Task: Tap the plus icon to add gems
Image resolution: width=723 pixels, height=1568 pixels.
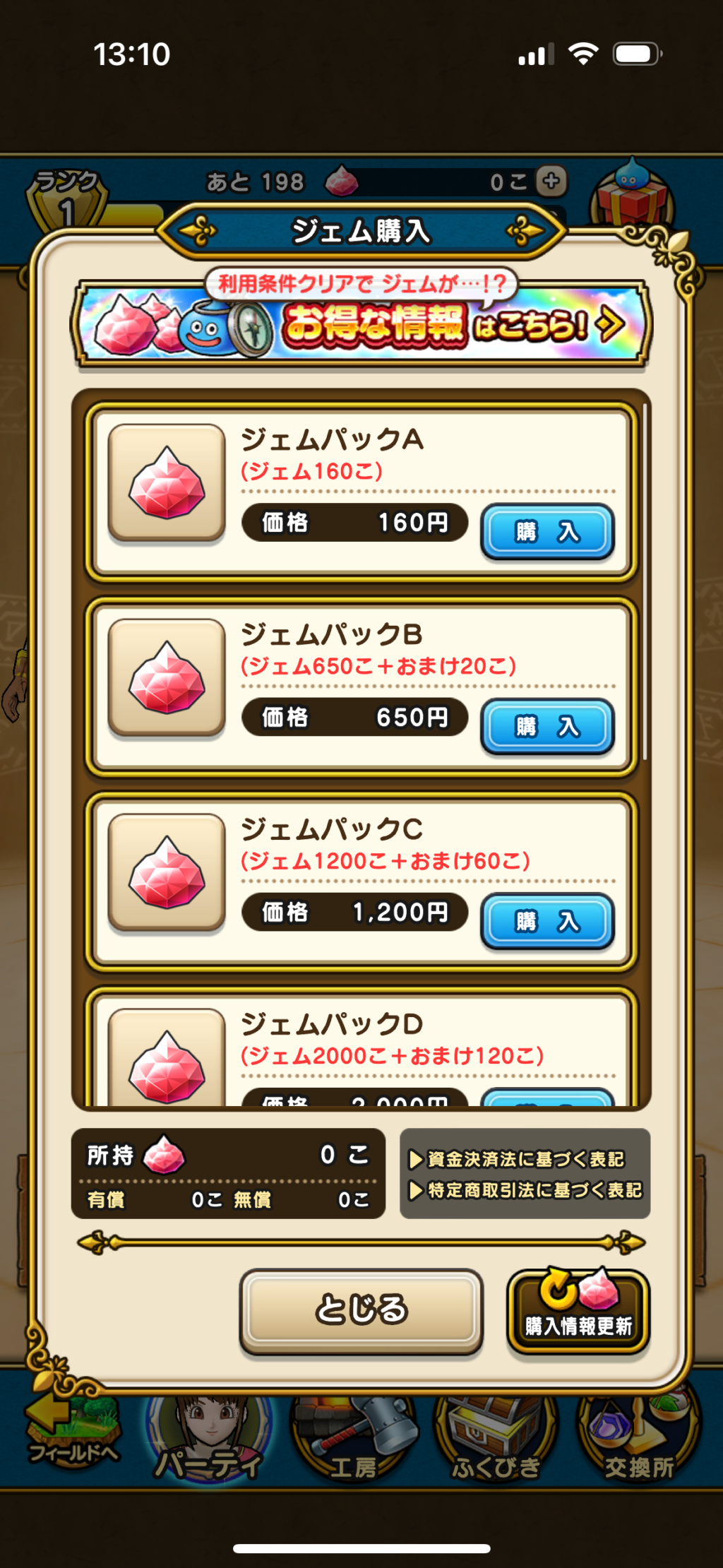Action: pos(551,181)
